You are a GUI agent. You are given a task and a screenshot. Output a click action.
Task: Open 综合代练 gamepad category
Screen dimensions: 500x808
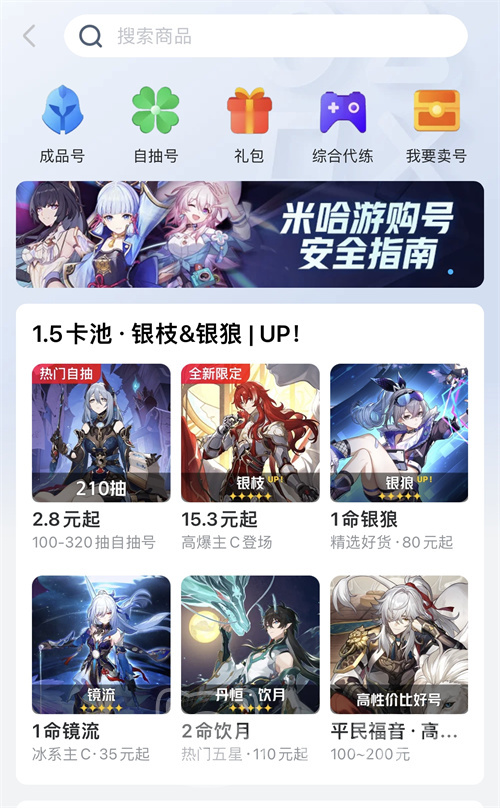tap(343, 125)
